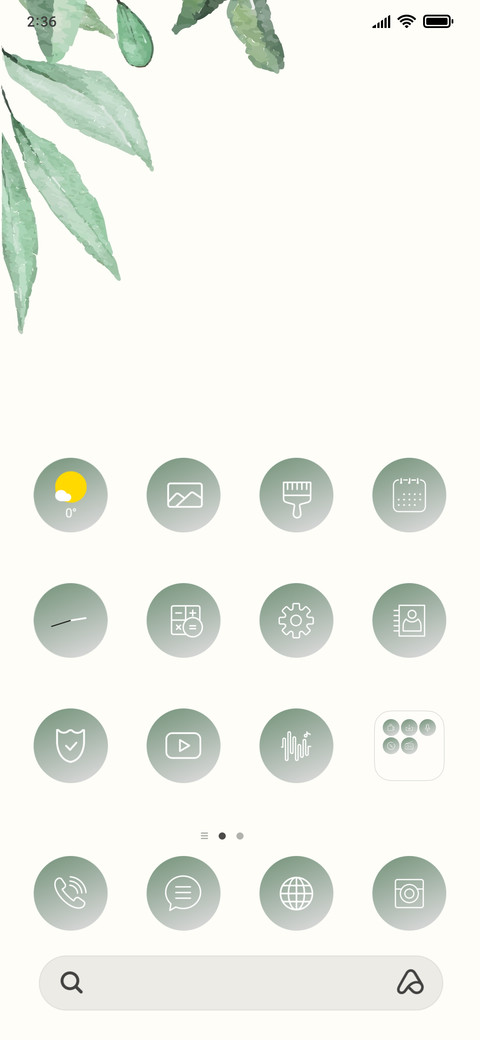Open the Clock app

tap(70, 620)
